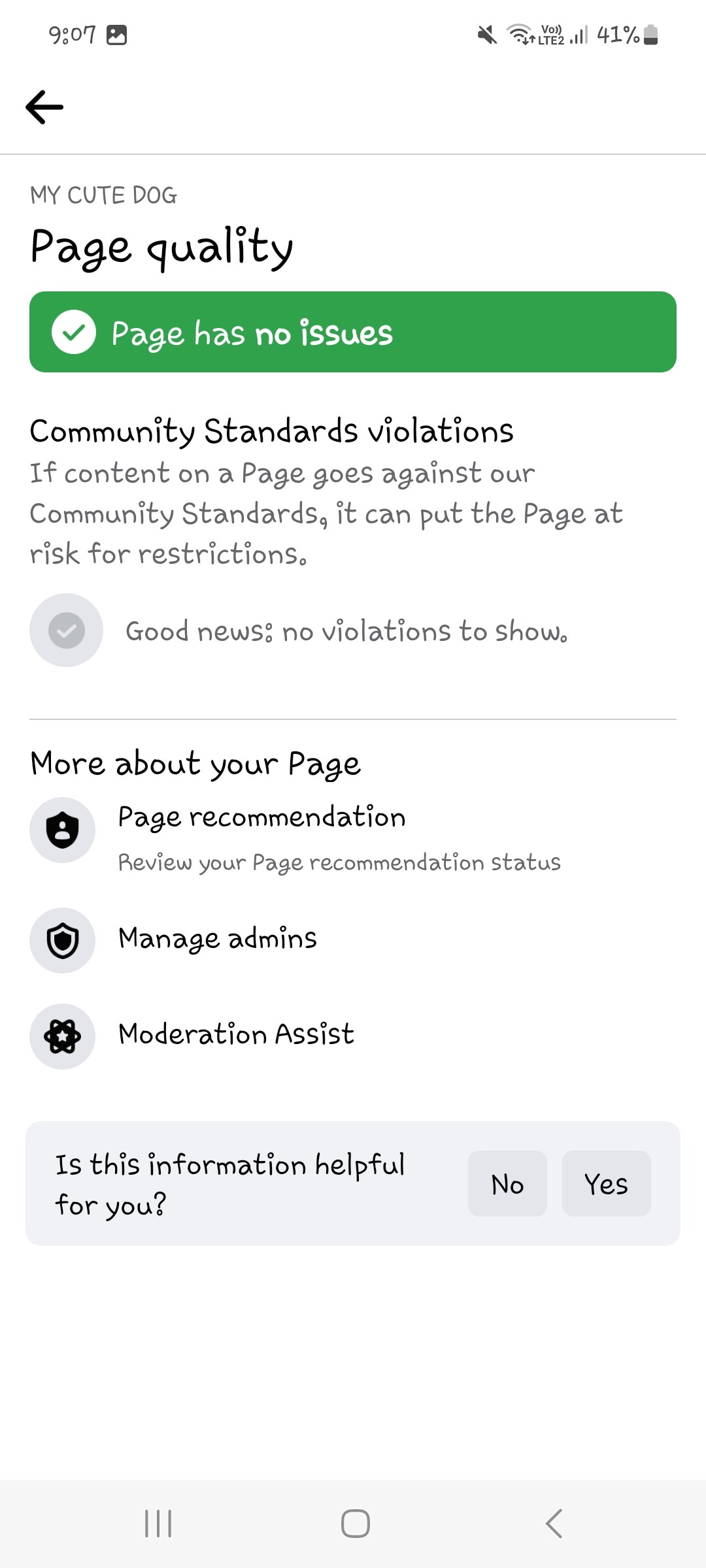
Task: Go to home screen via navigation bar
Action: 355,1524
